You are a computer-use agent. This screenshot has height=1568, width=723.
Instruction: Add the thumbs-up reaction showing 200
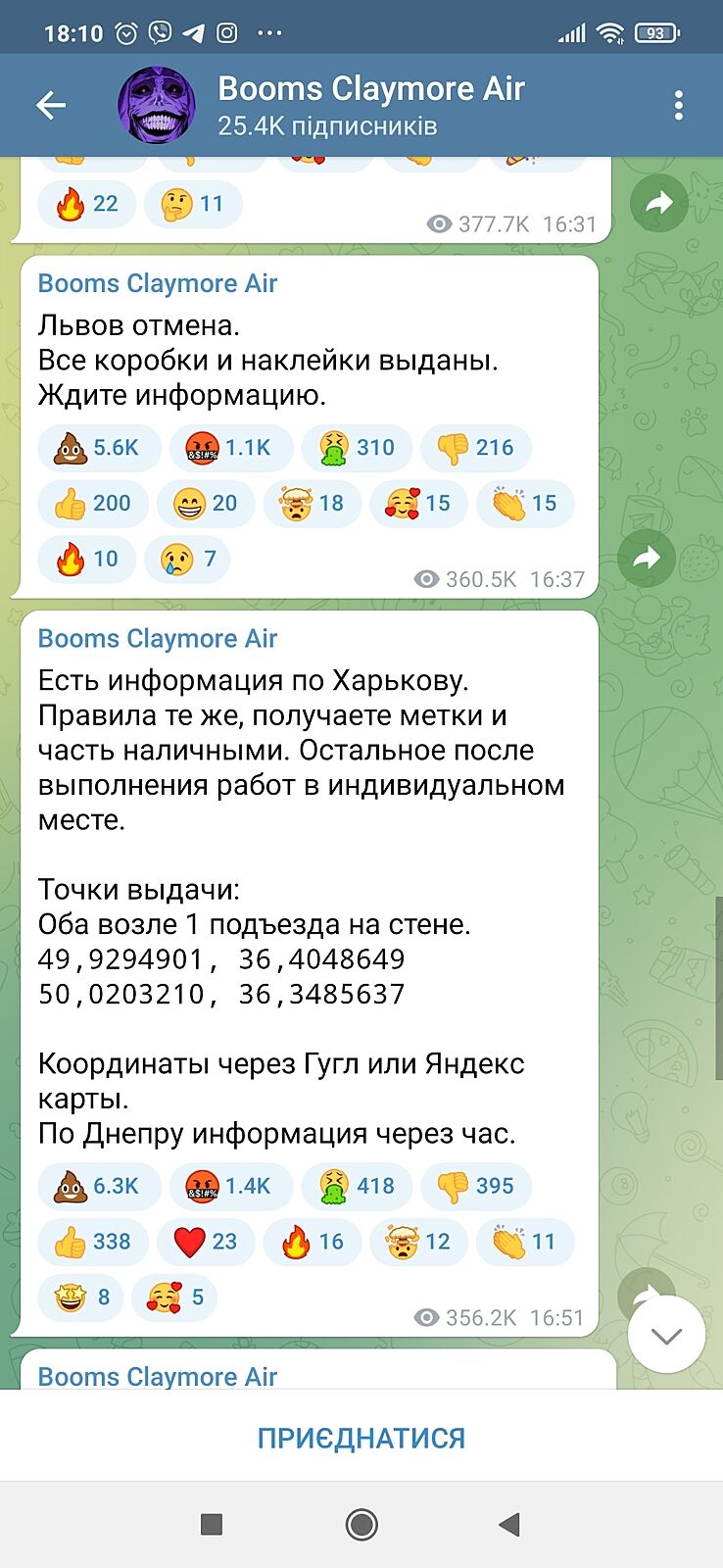pos(92,504)
